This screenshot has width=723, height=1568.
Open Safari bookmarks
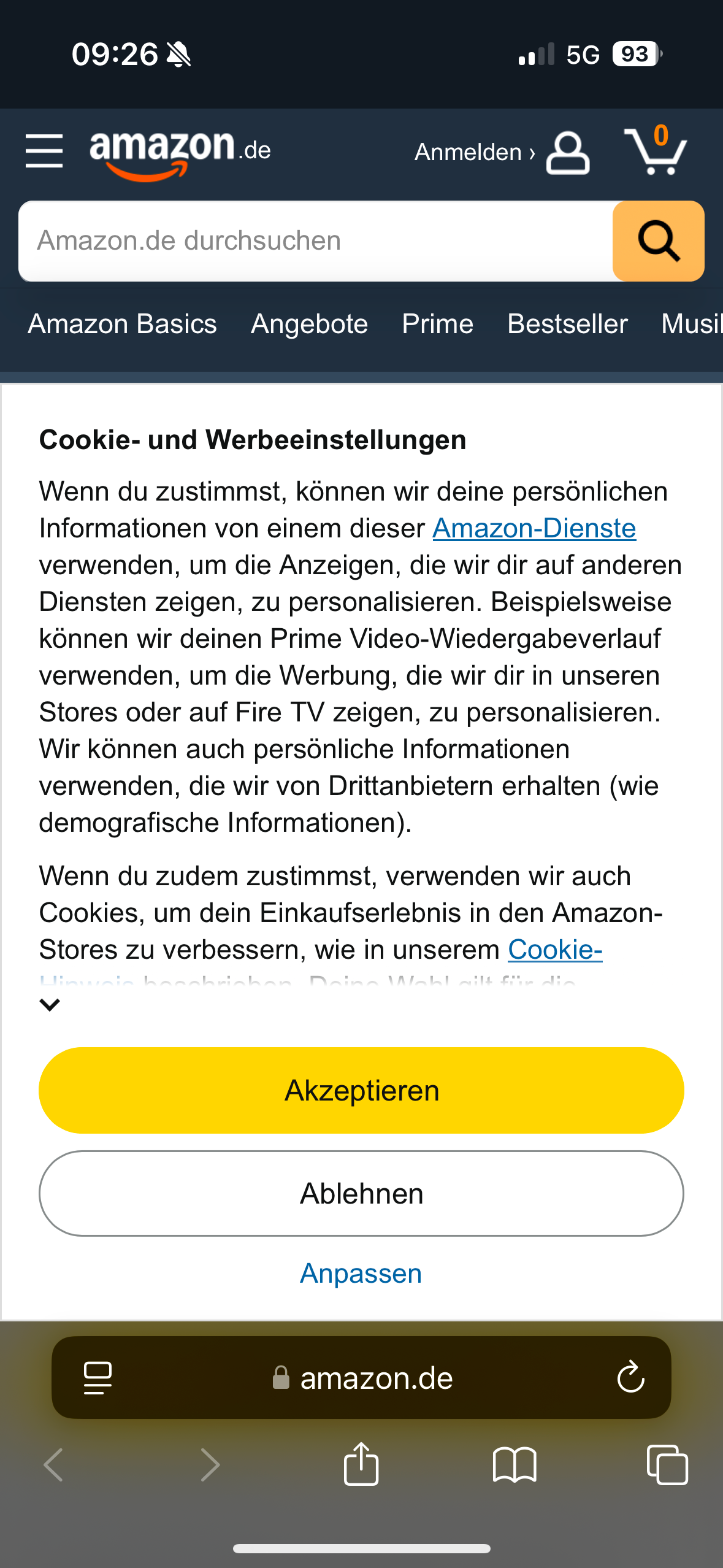pyautogui.click(x=515, y=1464)
